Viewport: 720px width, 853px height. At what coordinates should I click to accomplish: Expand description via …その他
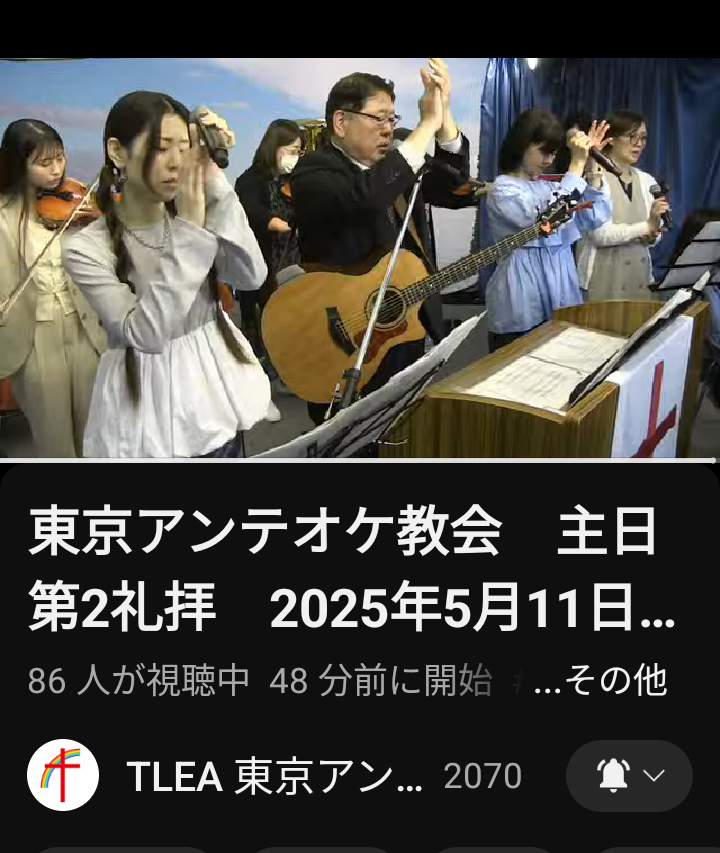601,681
